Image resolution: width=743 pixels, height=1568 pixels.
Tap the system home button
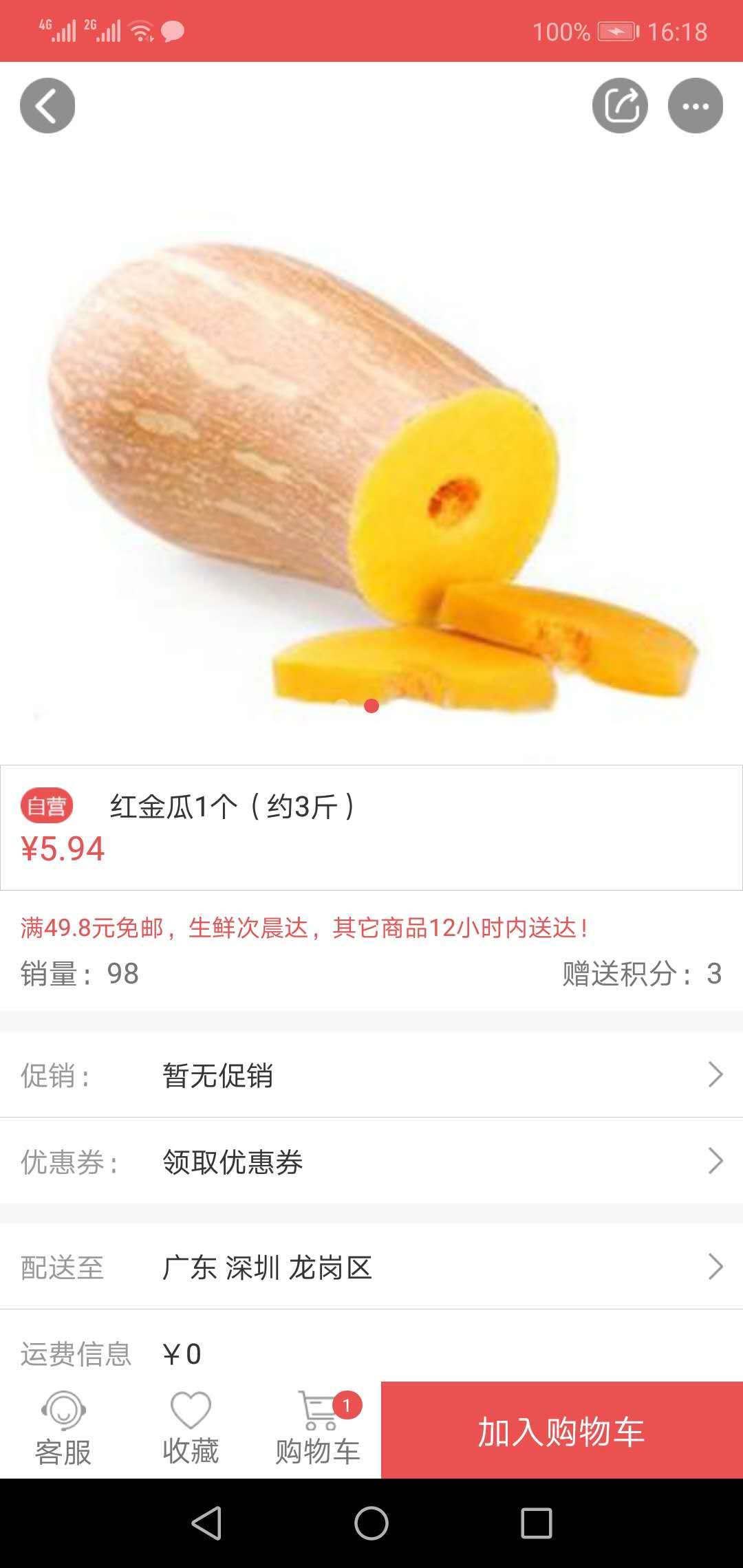(371, 1523)
